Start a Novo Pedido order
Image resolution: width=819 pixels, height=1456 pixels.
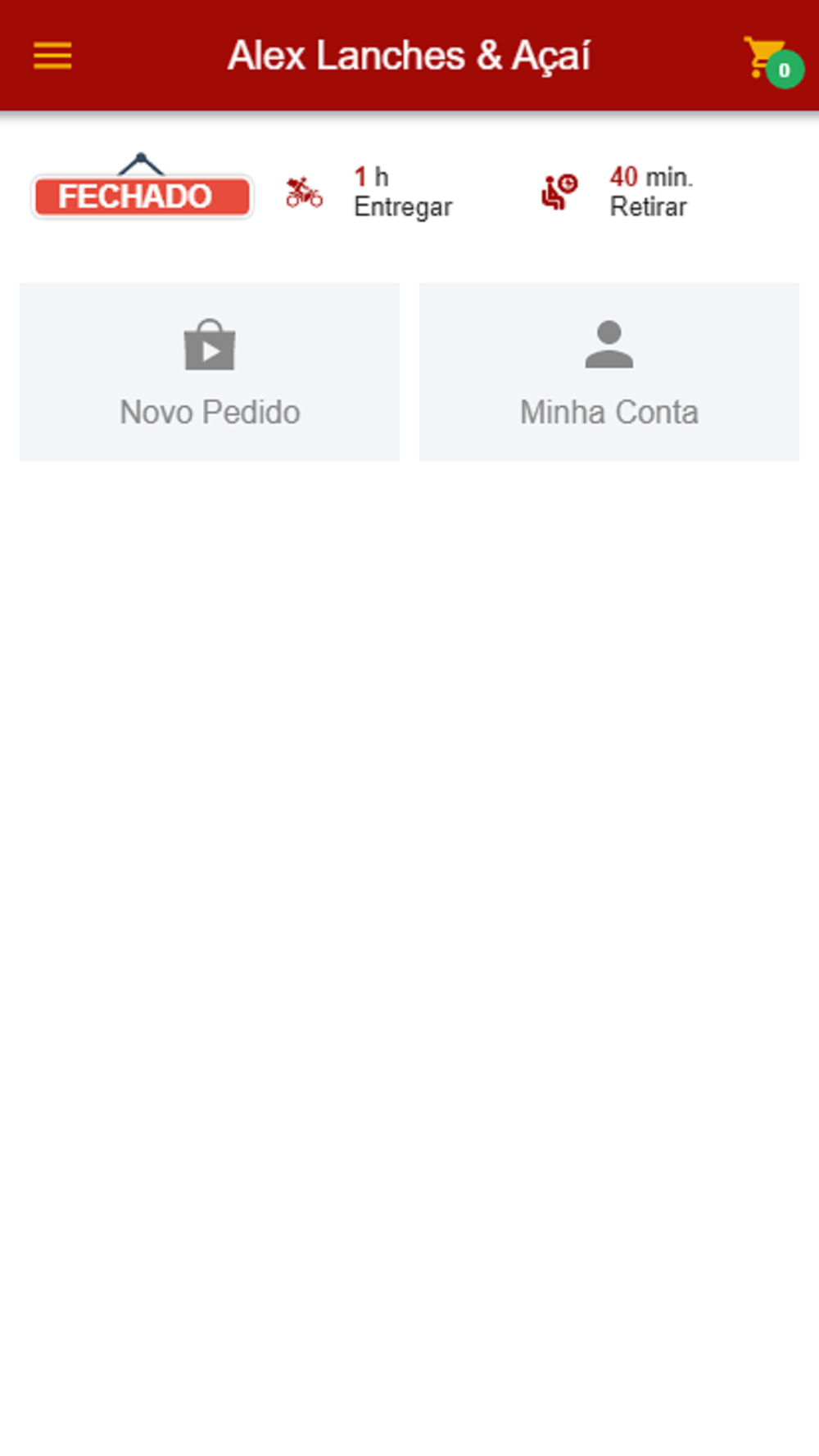(x=210, y=372)
